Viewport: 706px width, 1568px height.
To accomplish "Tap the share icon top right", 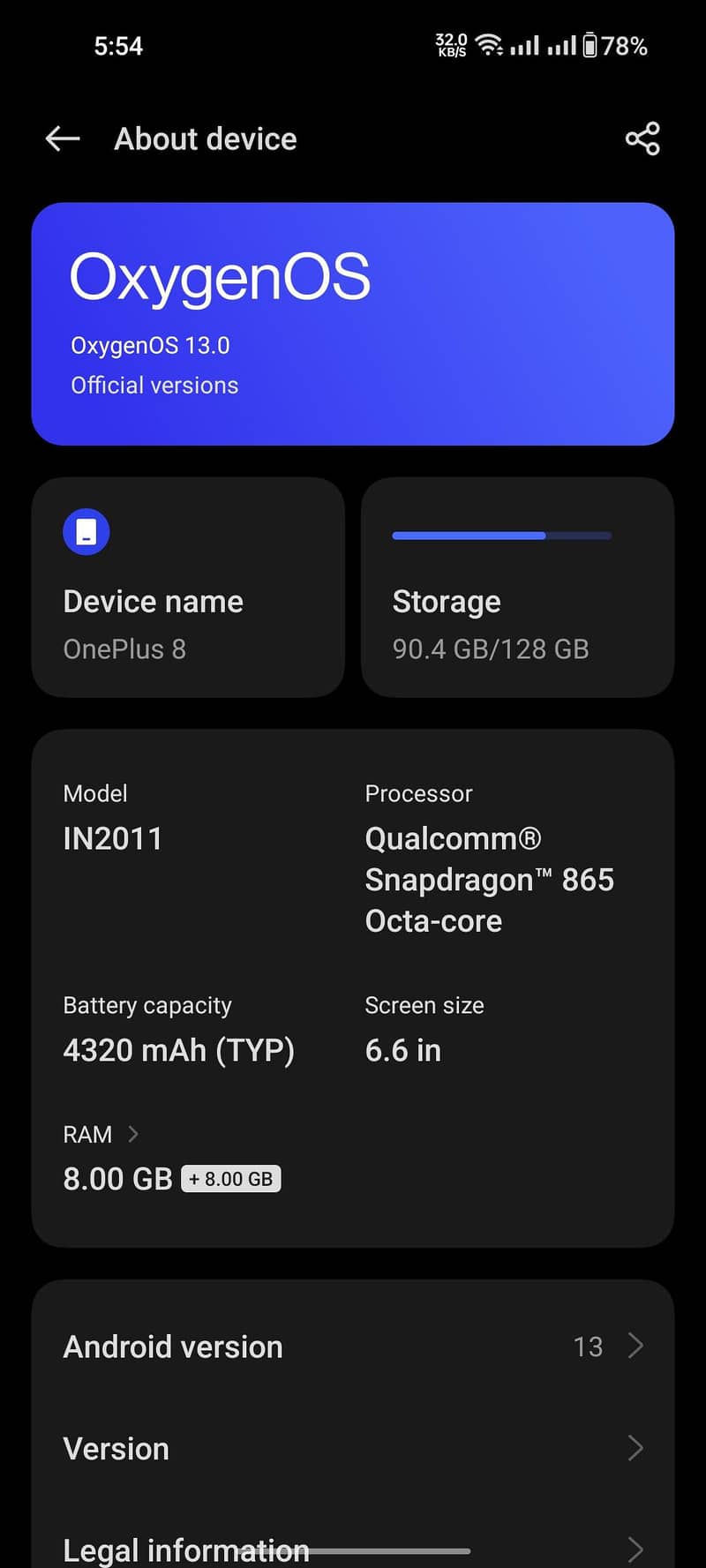I will pos(642,139).
